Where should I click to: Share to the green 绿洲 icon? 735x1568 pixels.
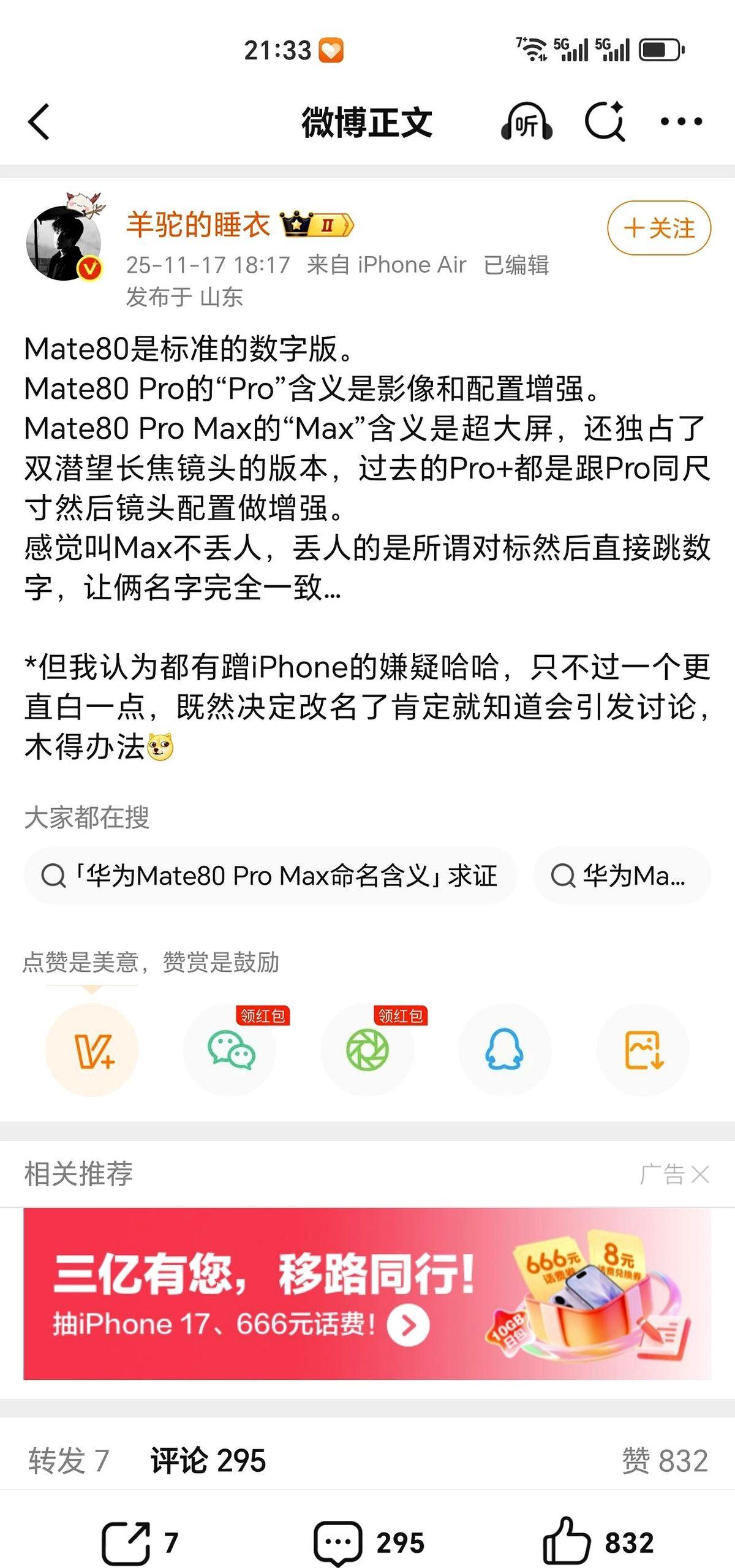point(366,1049)
